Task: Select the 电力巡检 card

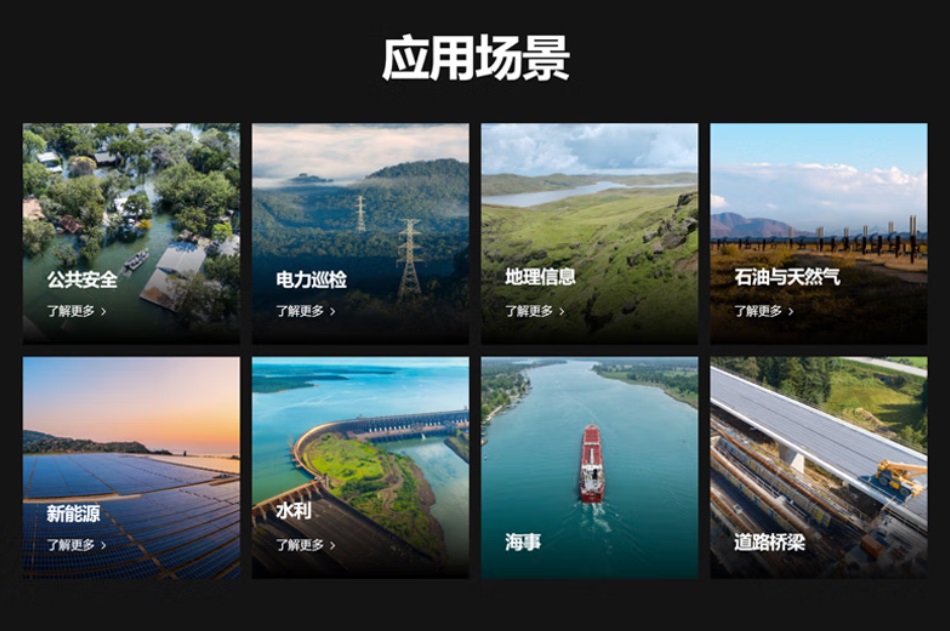Action: (360, 233)
